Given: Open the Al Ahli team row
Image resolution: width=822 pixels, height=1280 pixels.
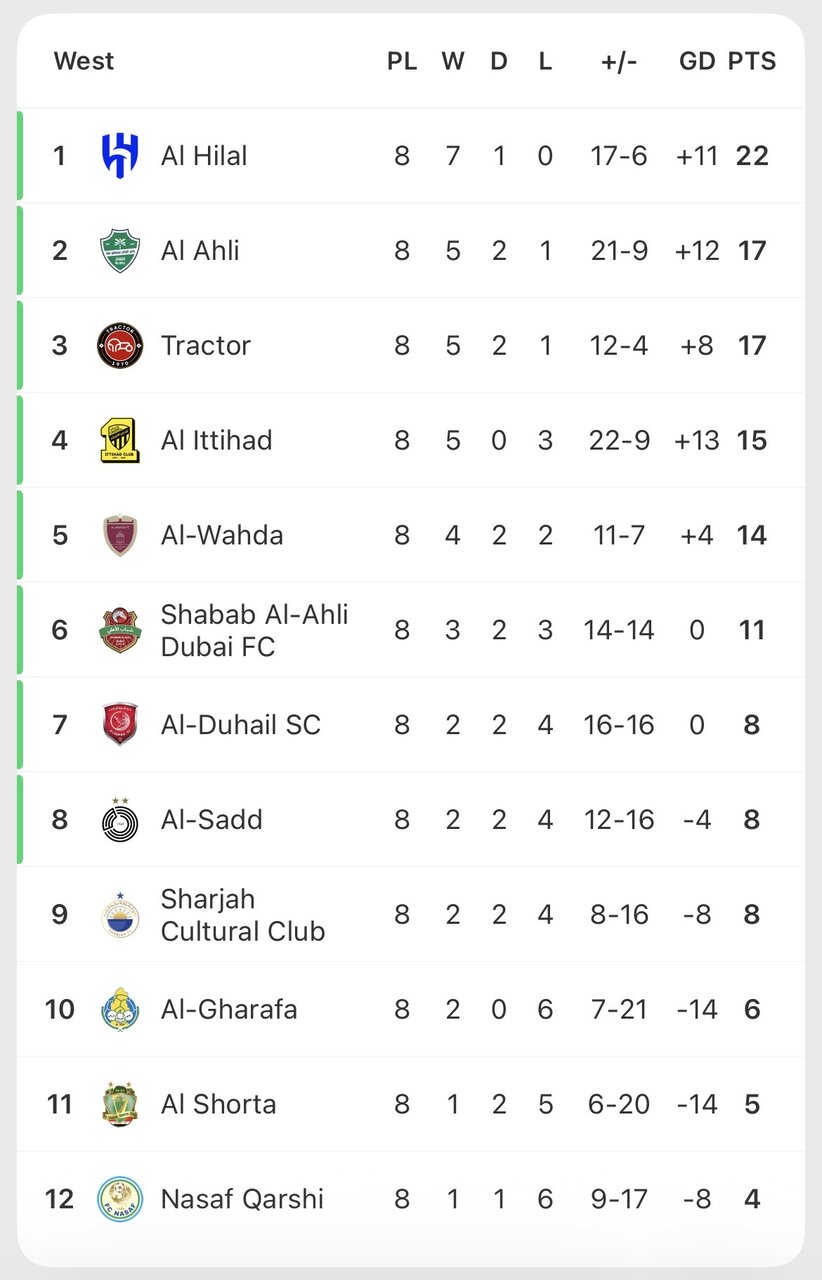Looking at the screenshot, I should [200, 251].
